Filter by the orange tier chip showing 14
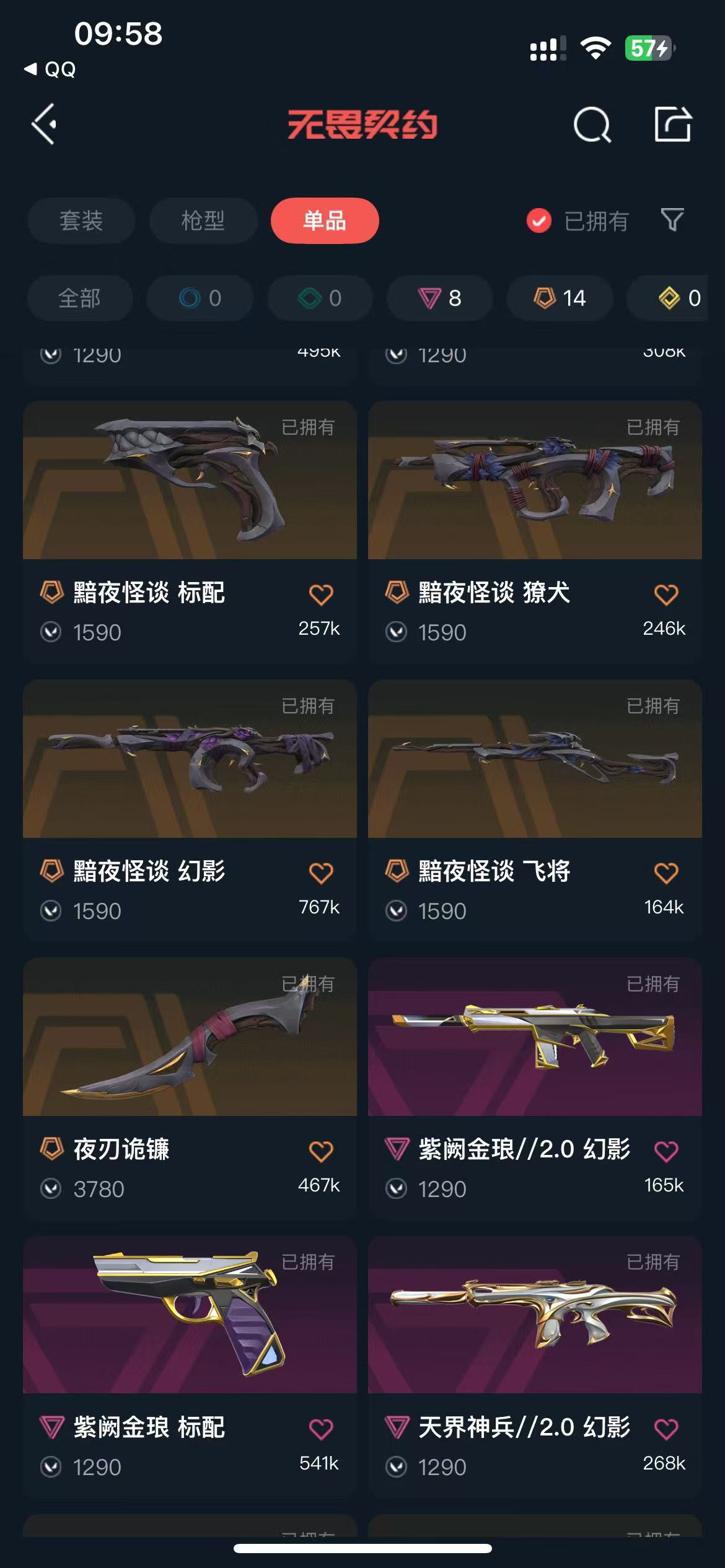 pos(560,298)
